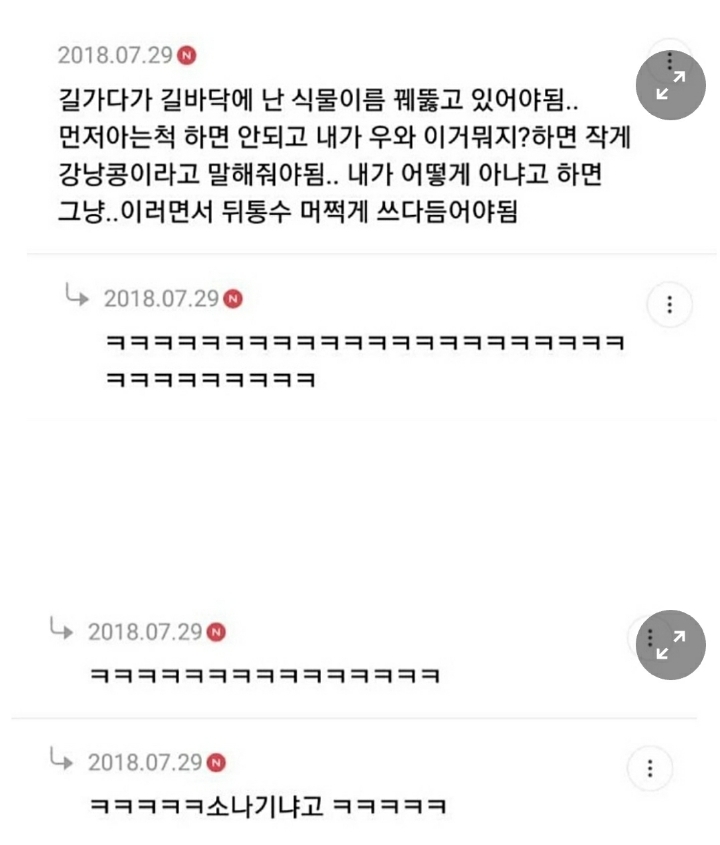
Task: Tap the fullscreen expand arrow at the top right
Action: 670,85
